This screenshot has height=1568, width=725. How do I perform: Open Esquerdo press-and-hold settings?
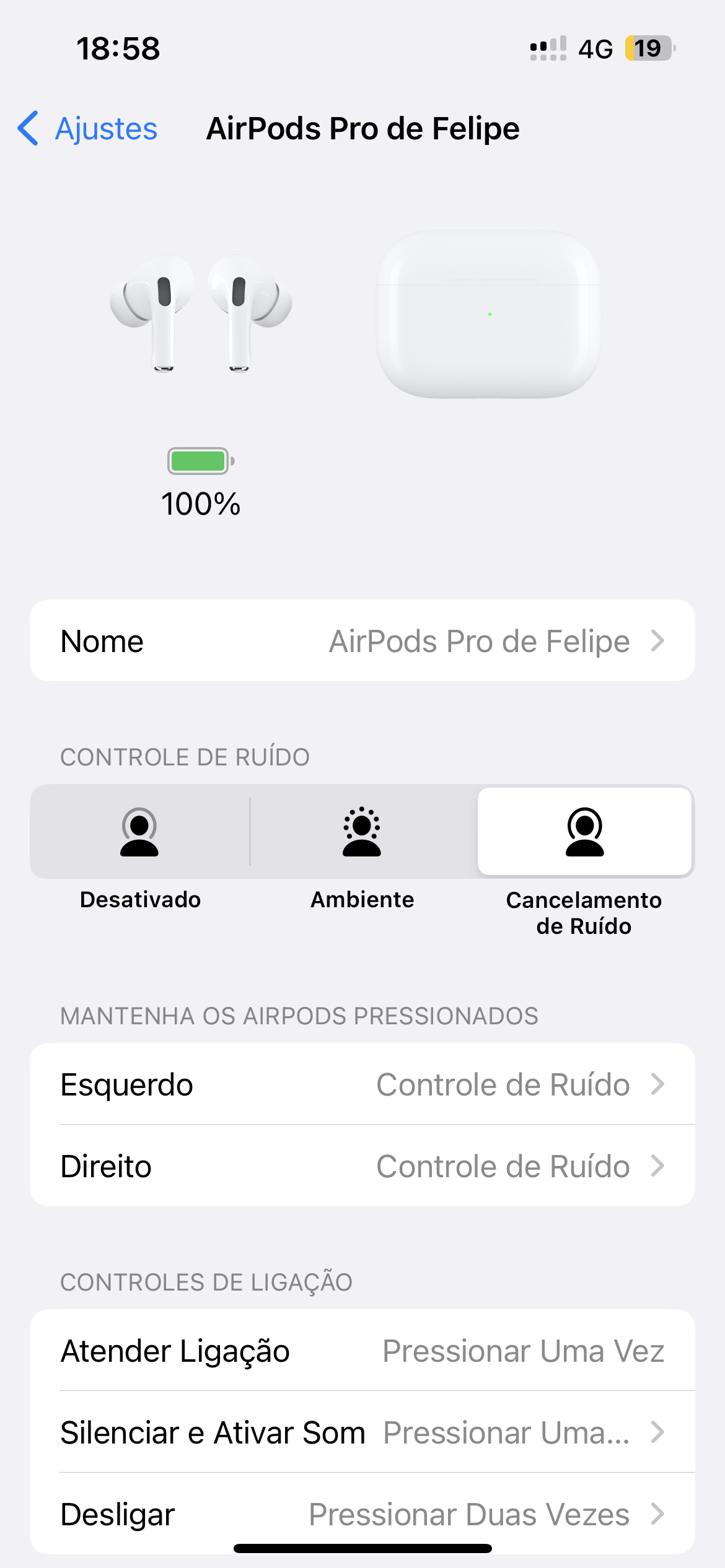coord(362,1084)
